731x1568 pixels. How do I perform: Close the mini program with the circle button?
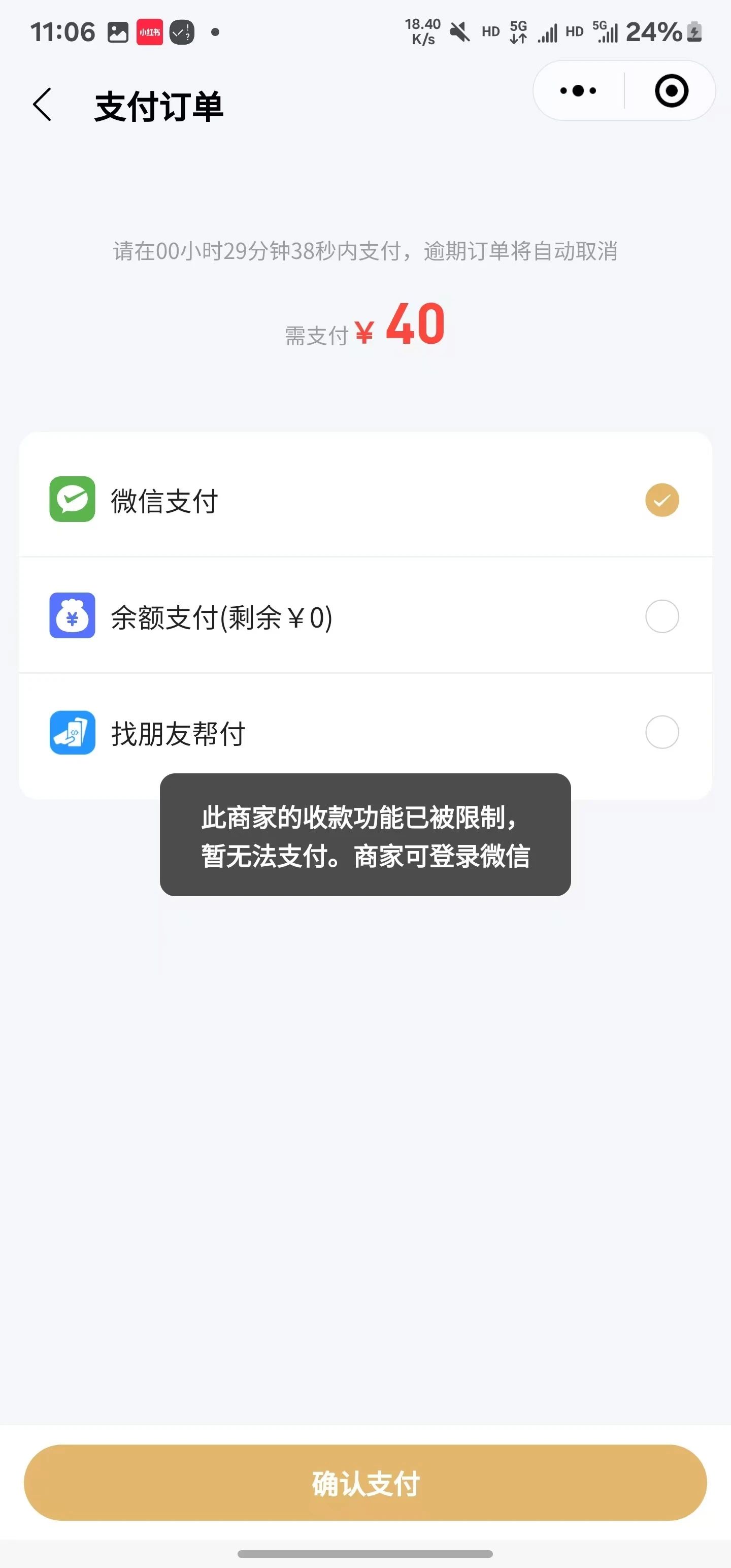pos(671,91)
